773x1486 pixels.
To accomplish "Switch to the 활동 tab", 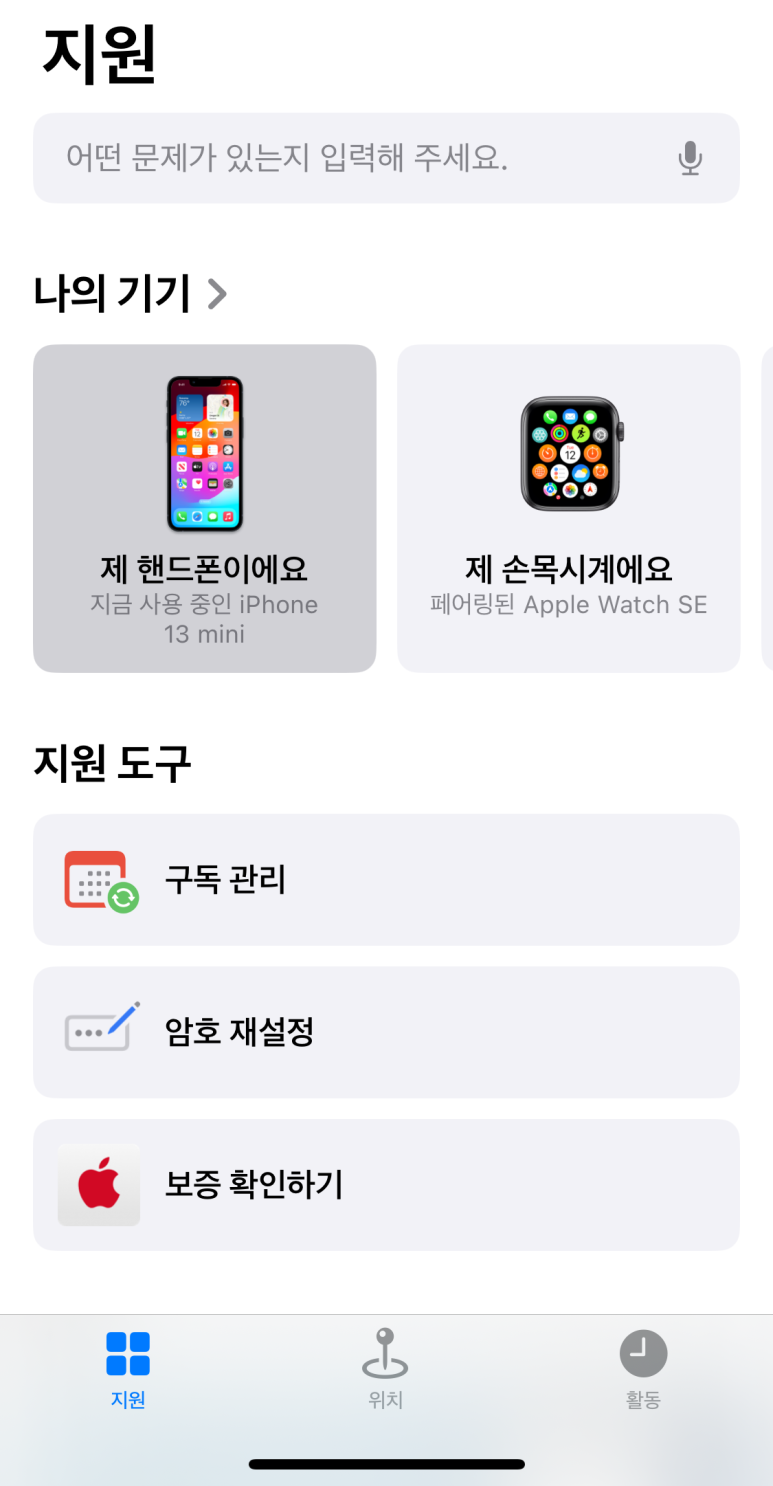I will tap(643, 1370).
